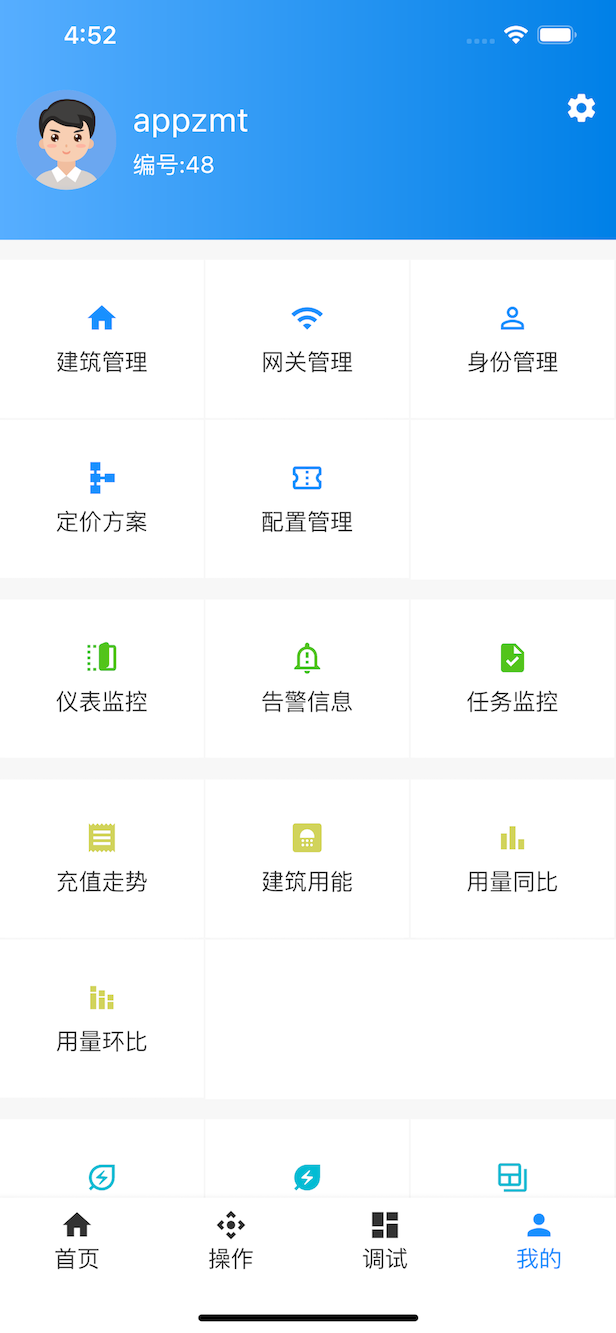Select the 我的 profile tab

pos(539,1241)
